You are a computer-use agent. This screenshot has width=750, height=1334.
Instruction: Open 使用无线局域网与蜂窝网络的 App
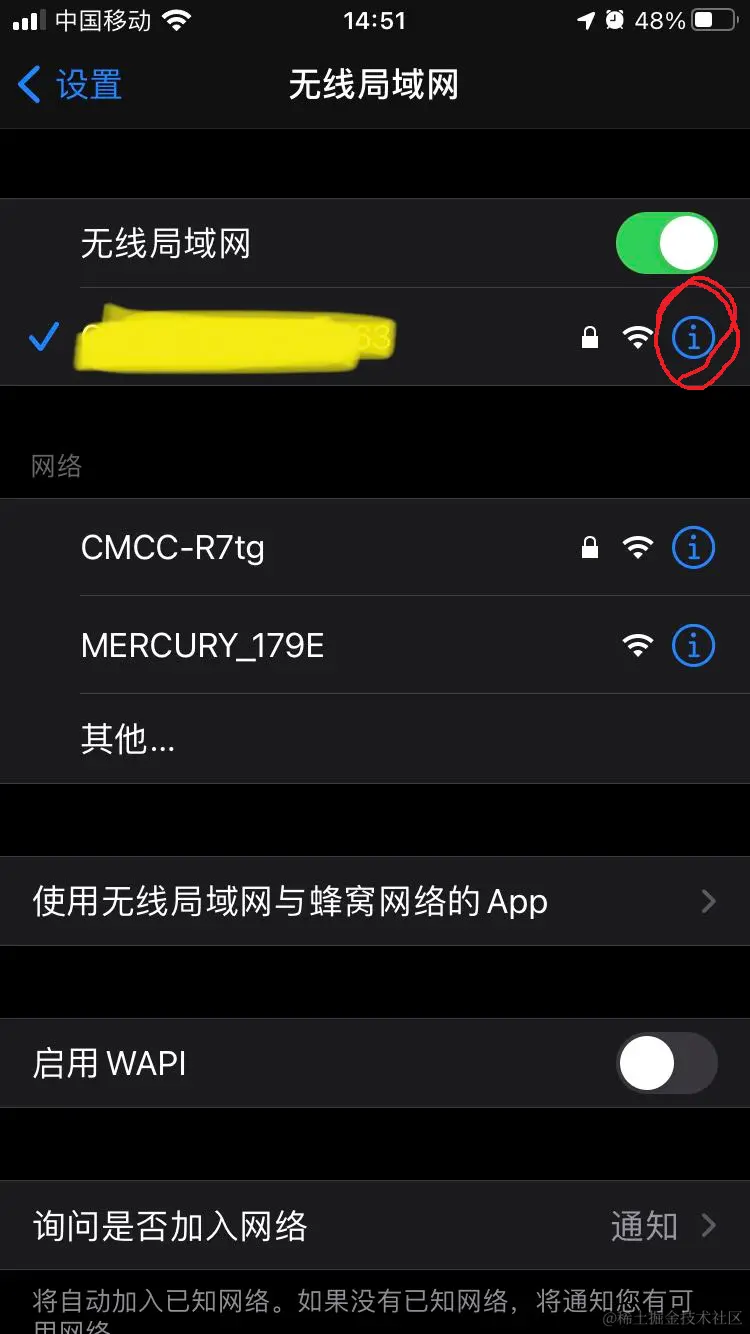(374, 901)
